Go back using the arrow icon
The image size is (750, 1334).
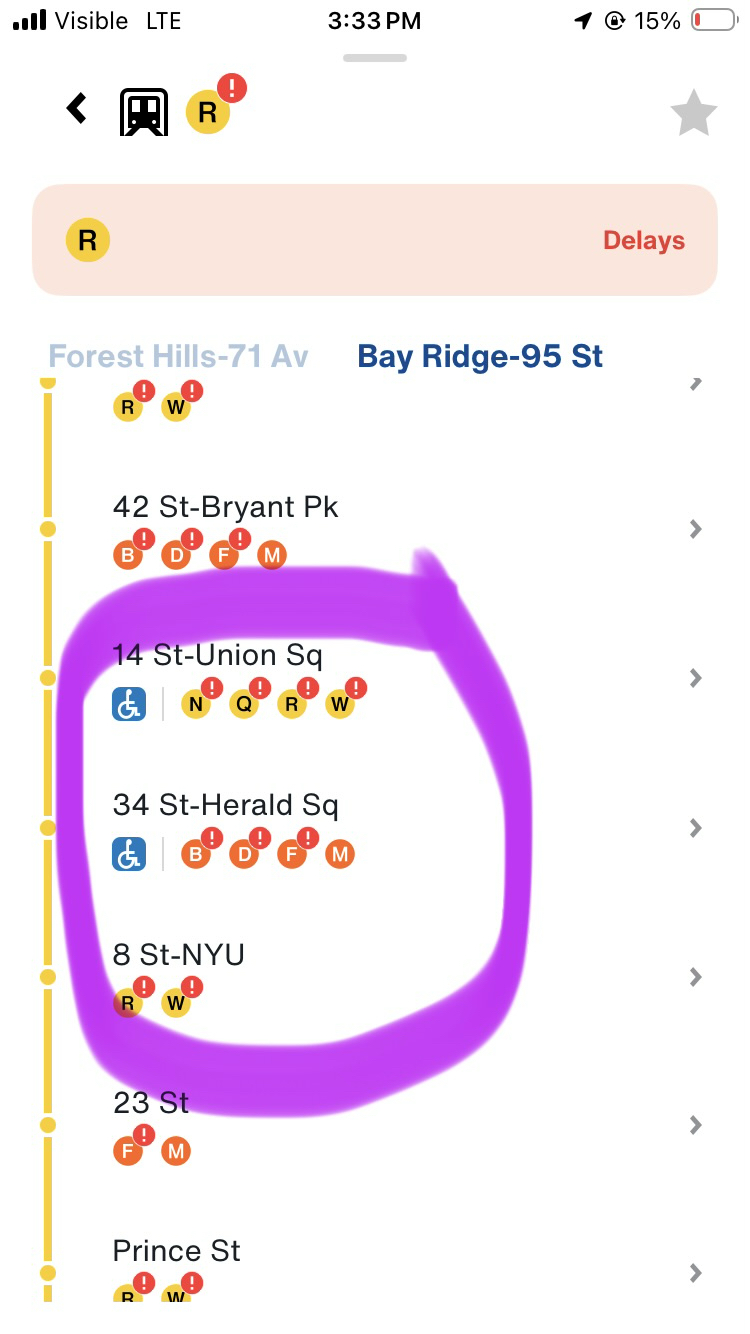(77, 109)
